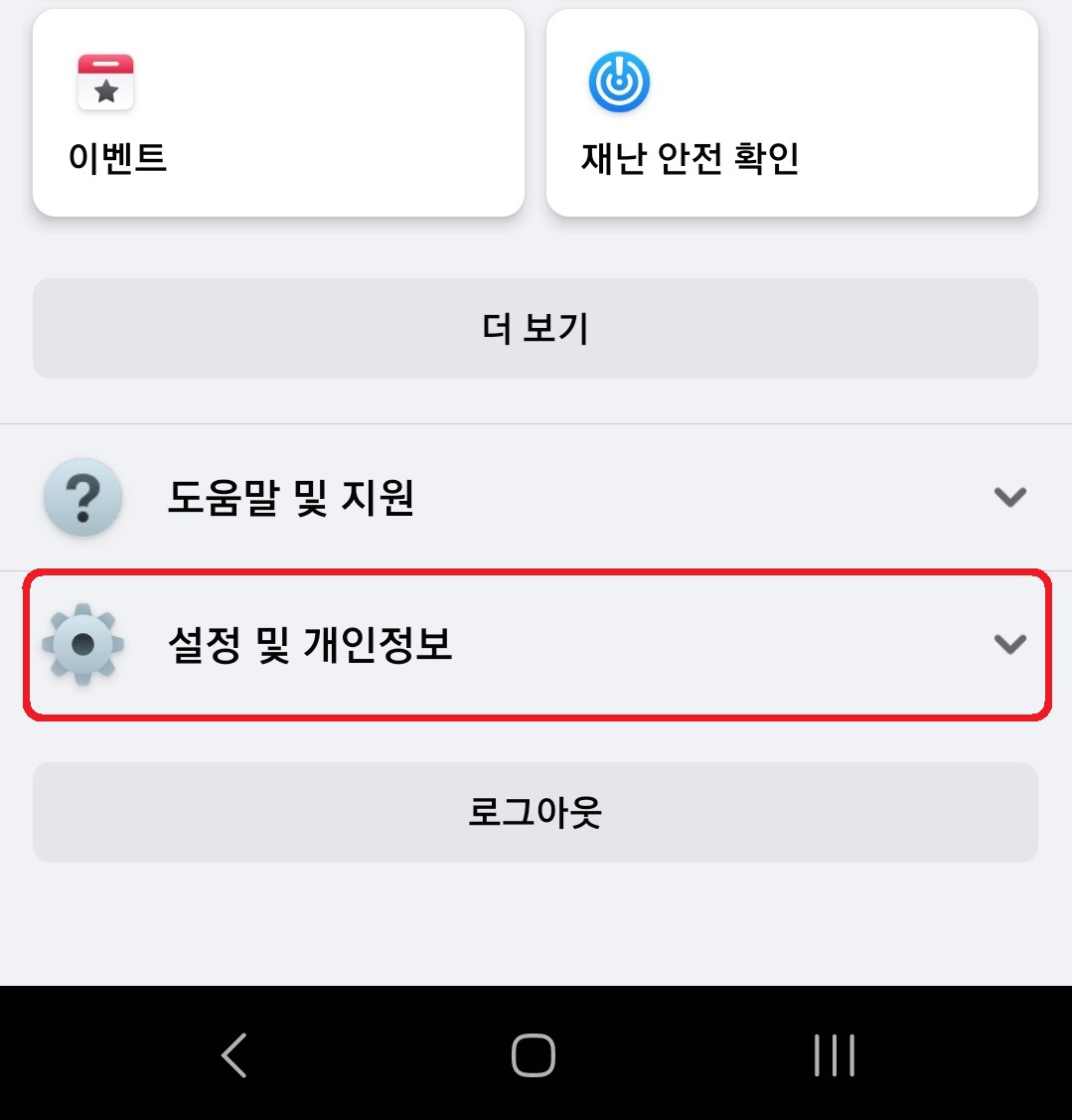Image resolution: width=1072 pixels, height=1120 pixels.
Task: Tap the settings gear icon
Action: click(x=81, y=646)
